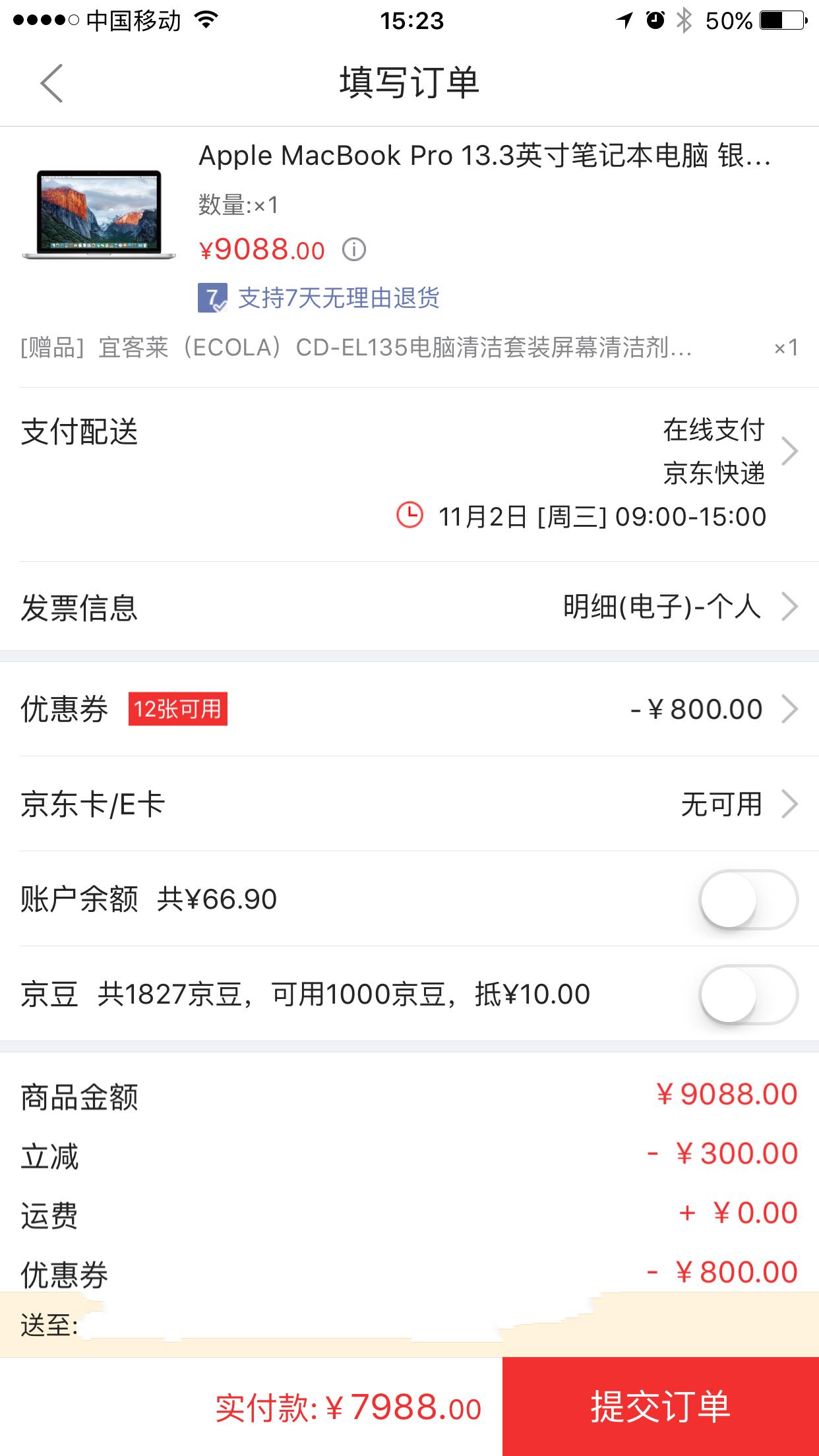Tap the Wi-Fi icon in the status bar
This screenshot has width=819, height=1456.
(x=205, y=20)
